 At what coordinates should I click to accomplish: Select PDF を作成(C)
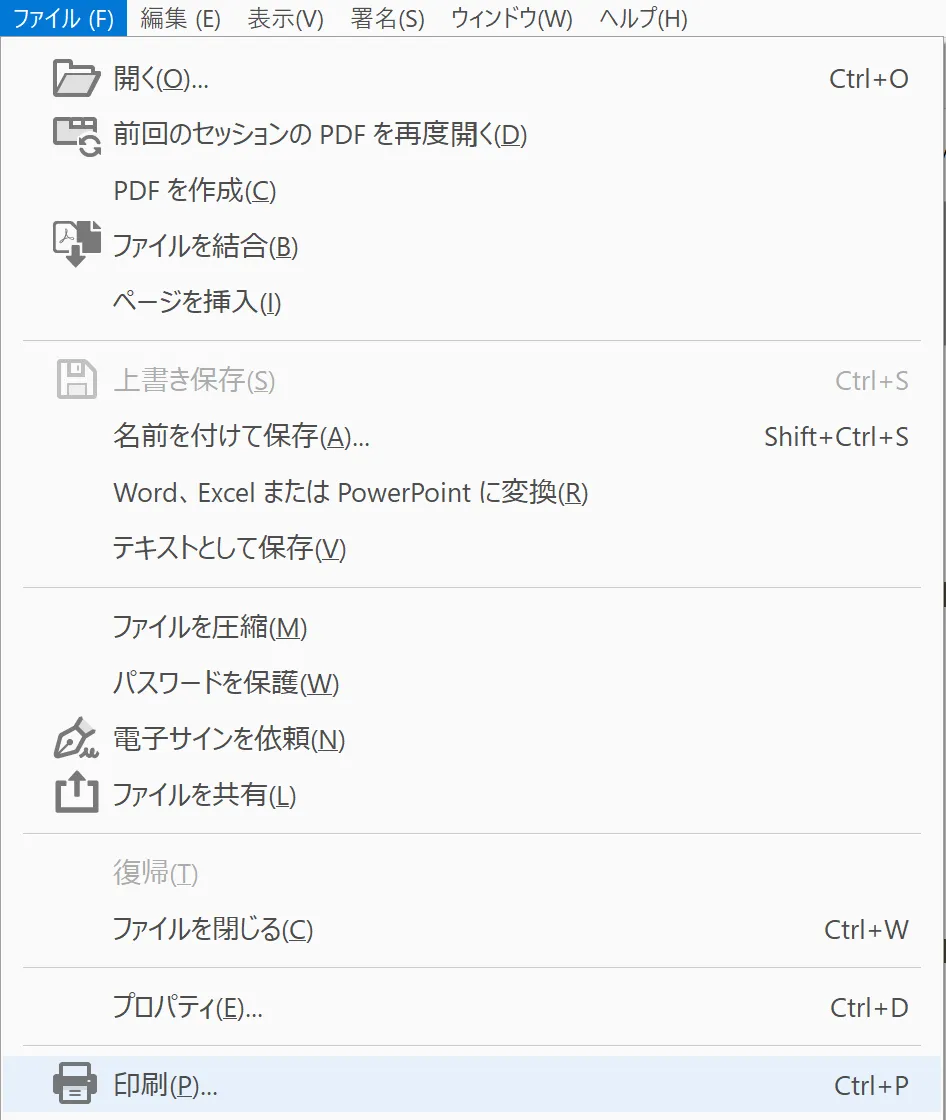tap(472, 190)
